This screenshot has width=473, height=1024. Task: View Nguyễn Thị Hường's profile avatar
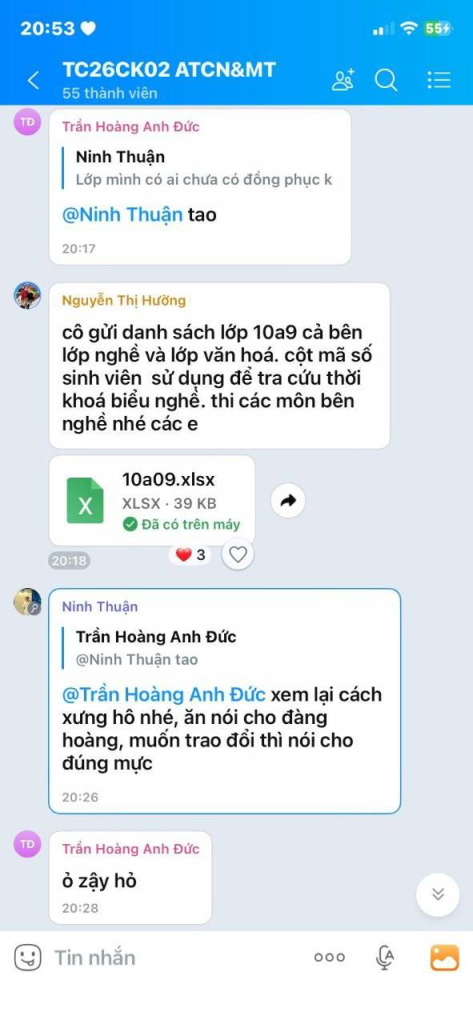pos(27,296)
